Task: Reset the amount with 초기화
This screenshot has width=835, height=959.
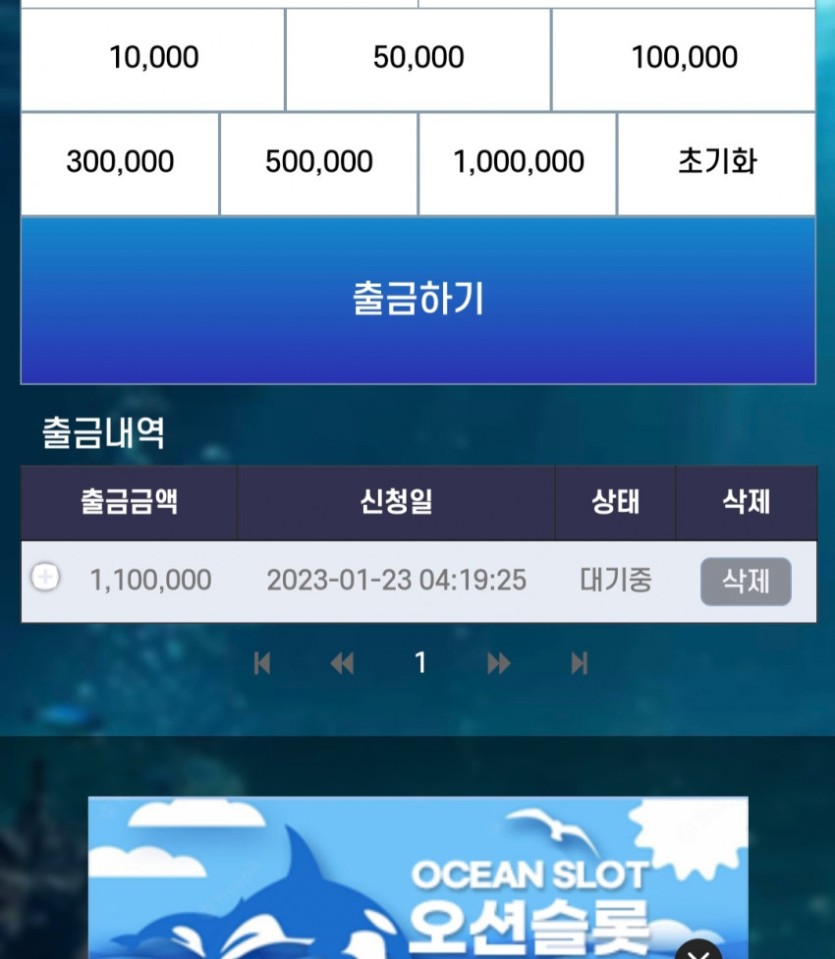Action: point(716,163)
